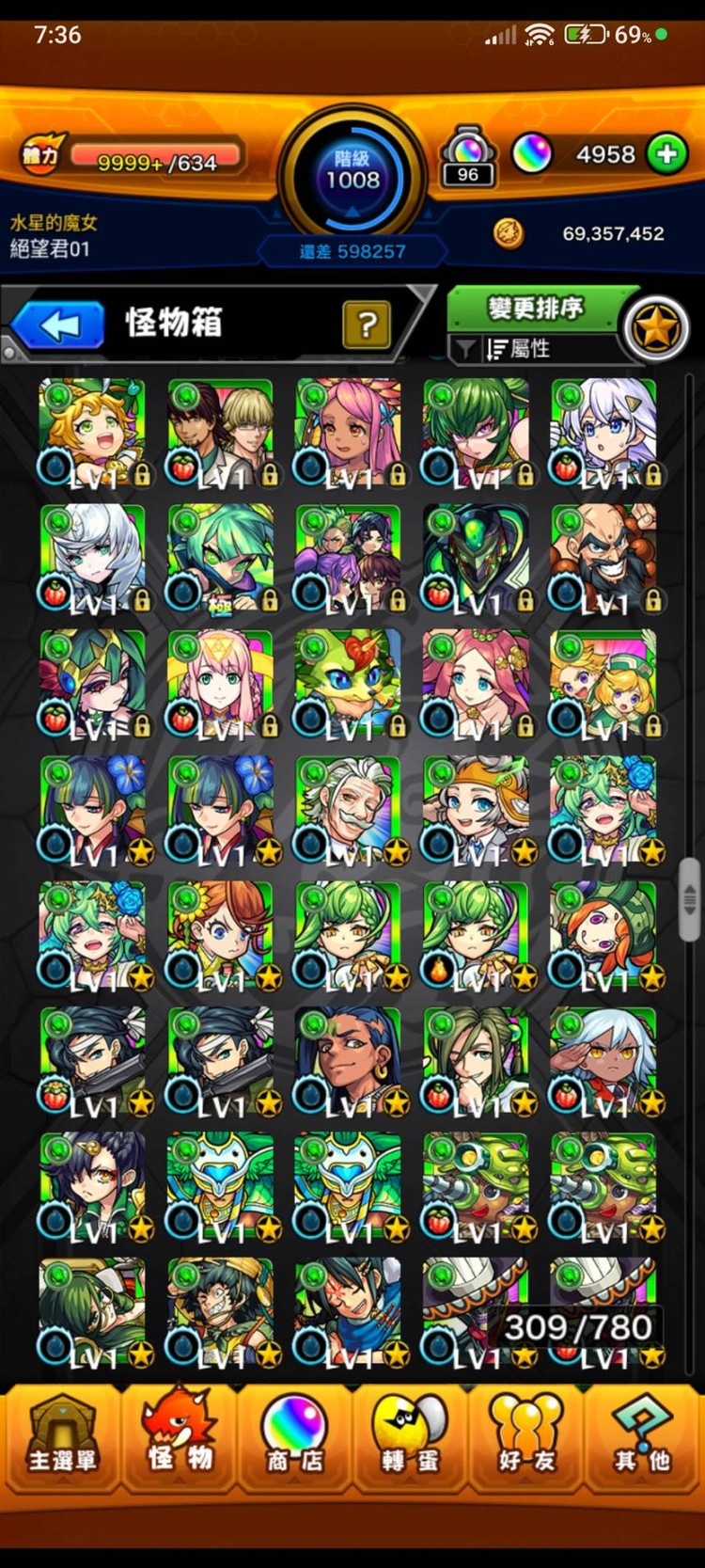
Task: Open the gold star favorites button
Action: click(x=656, y=328)
